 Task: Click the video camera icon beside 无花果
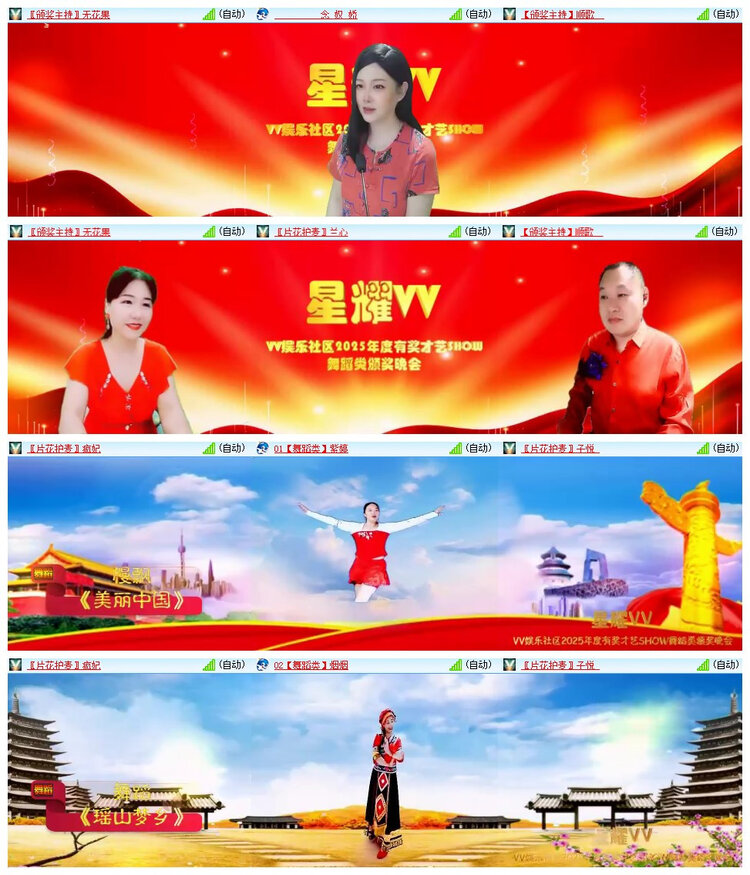coord(13,15)
